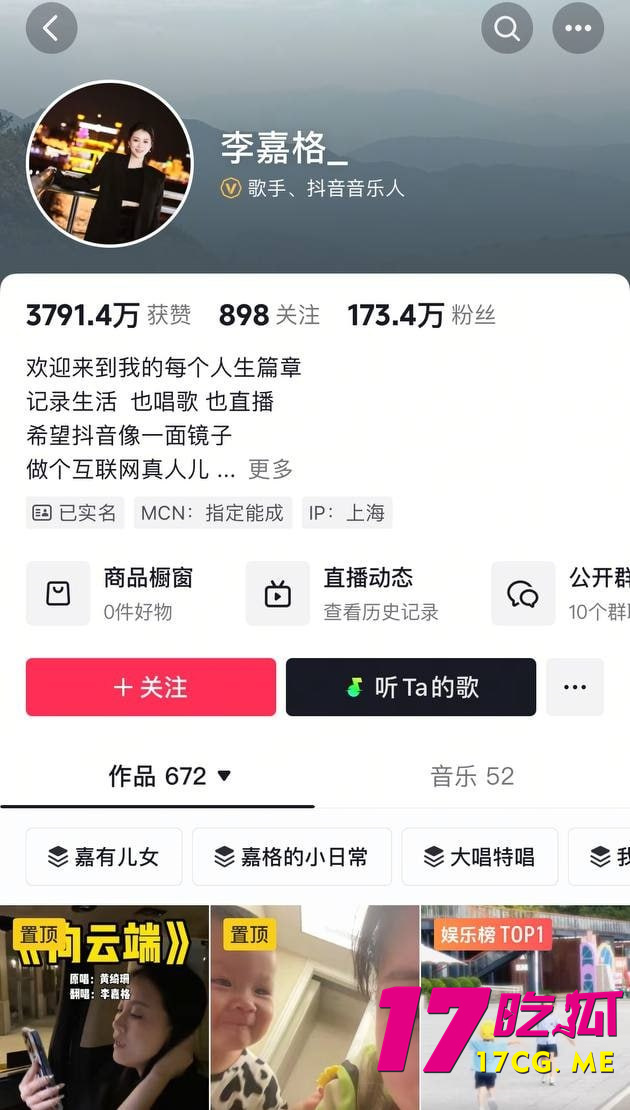View the profile avatar photo
The width and height of the screenshot is (630, 1110).
pyautogui.click(x=110, y=163)
